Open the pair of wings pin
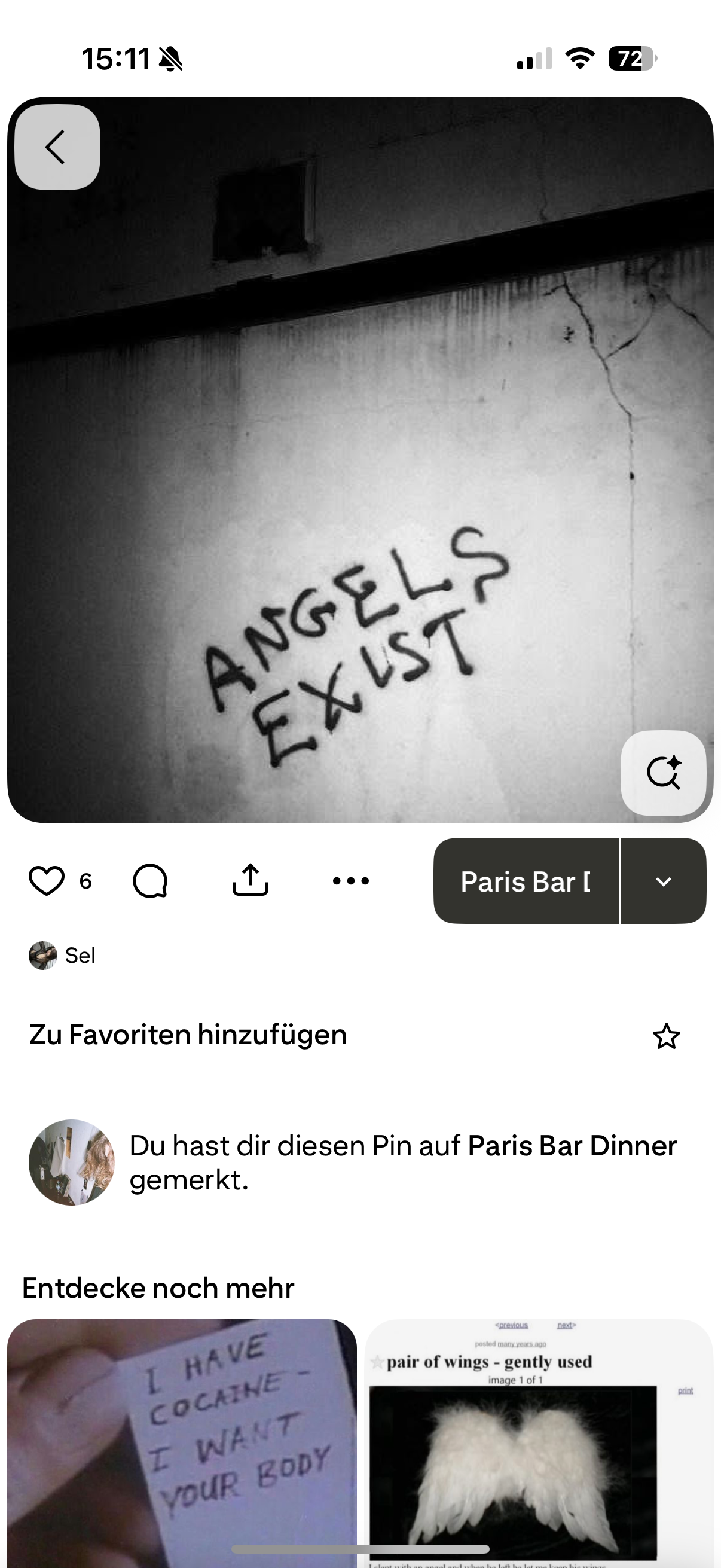Image resolution: width=721 pixels, height=1568 pixels. tap(539, 1442)
